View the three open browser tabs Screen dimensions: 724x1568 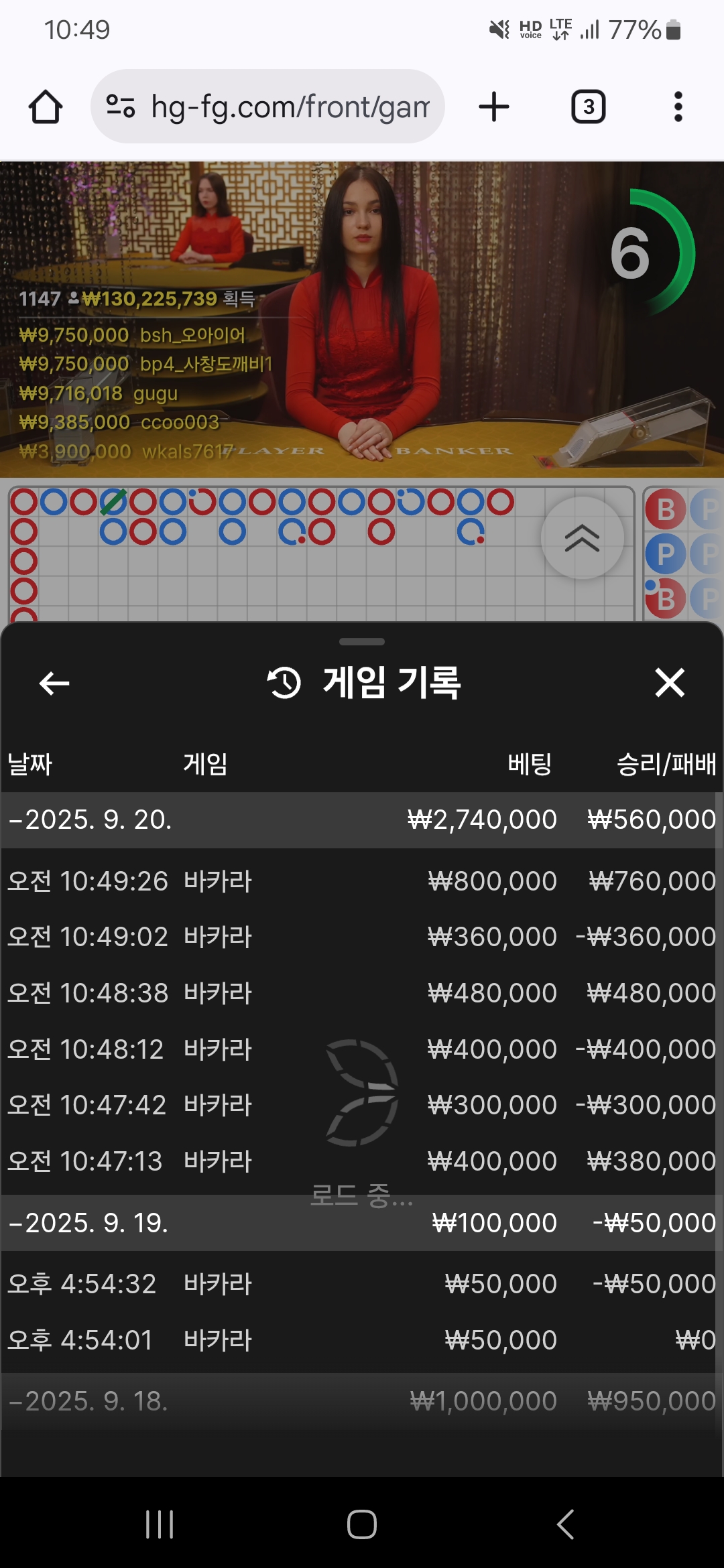pos(588,107)
